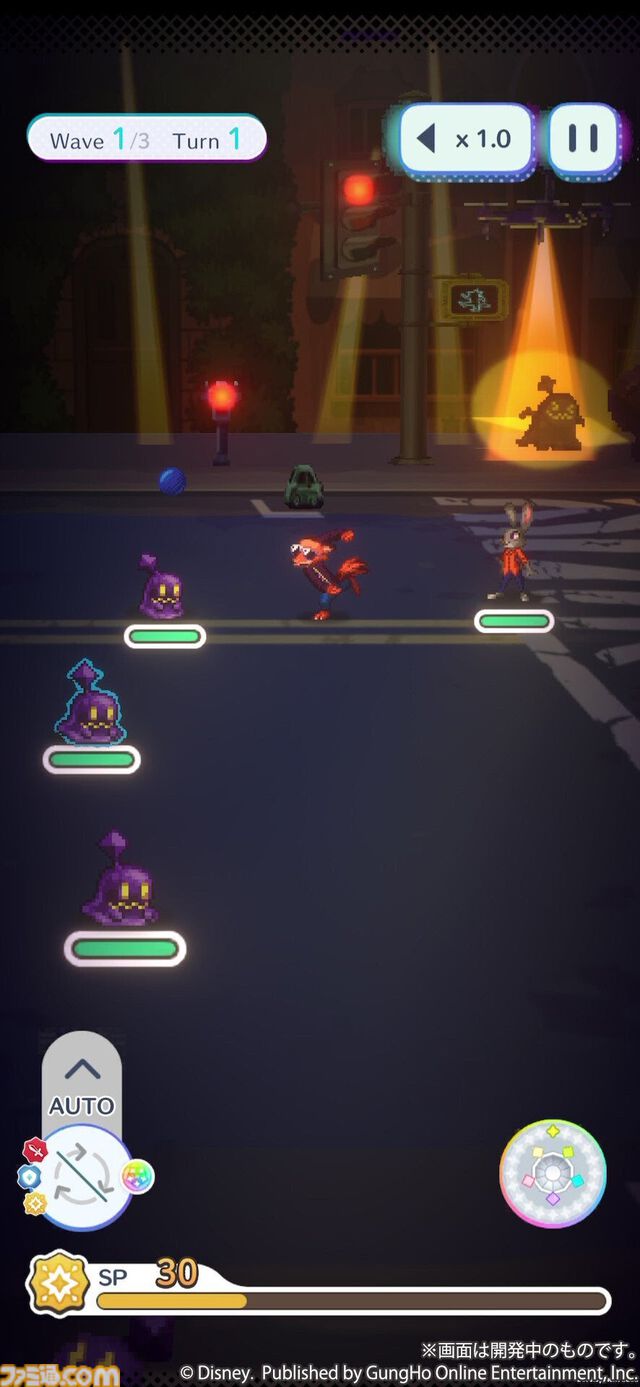Expand the AUTO options panel
The image size is (640, 1387).
tap(82, 1069)
